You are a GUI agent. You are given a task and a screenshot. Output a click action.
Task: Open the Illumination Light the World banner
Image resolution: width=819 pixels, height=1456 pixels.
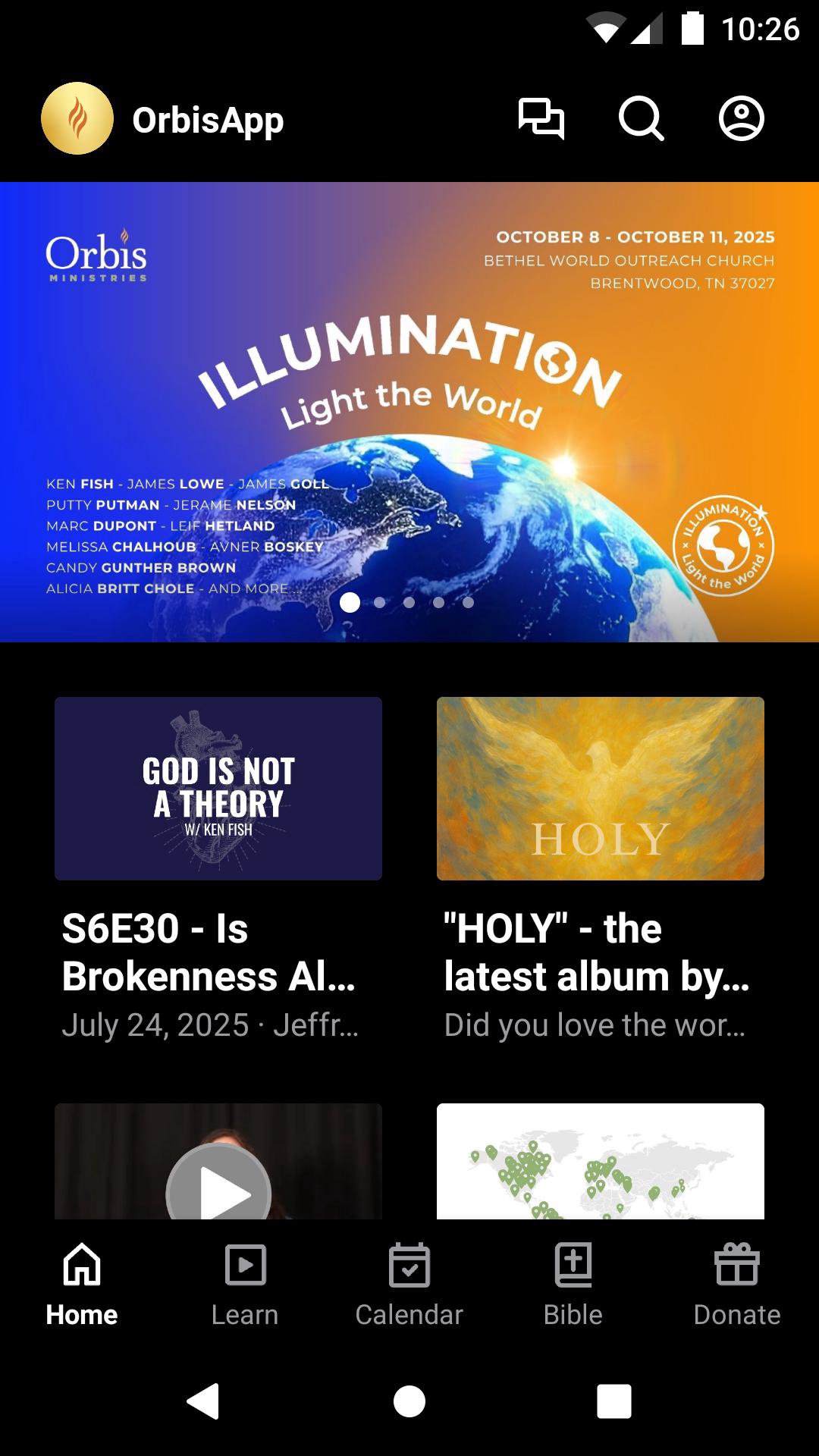409,411
